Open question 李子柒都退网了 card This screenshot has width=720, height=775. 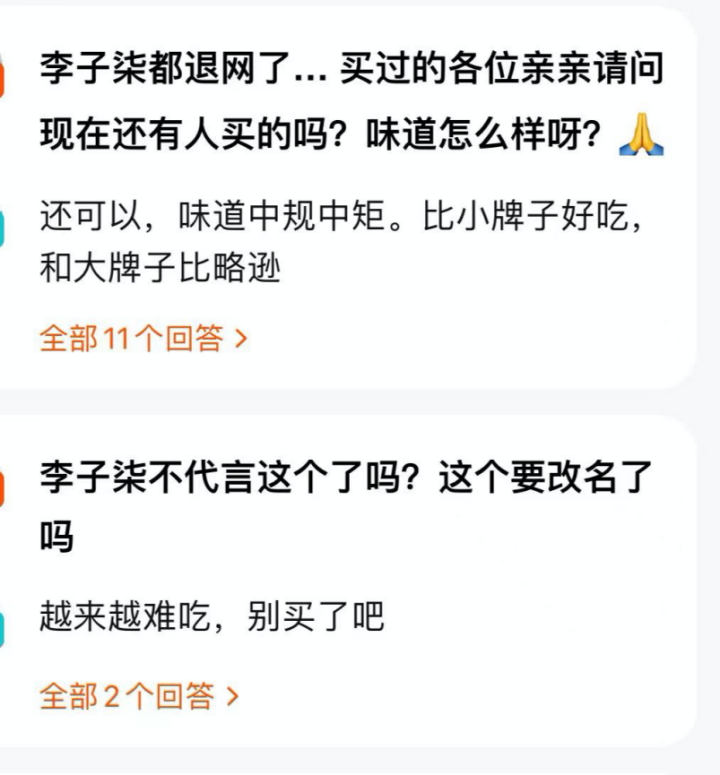pos(350,102)
